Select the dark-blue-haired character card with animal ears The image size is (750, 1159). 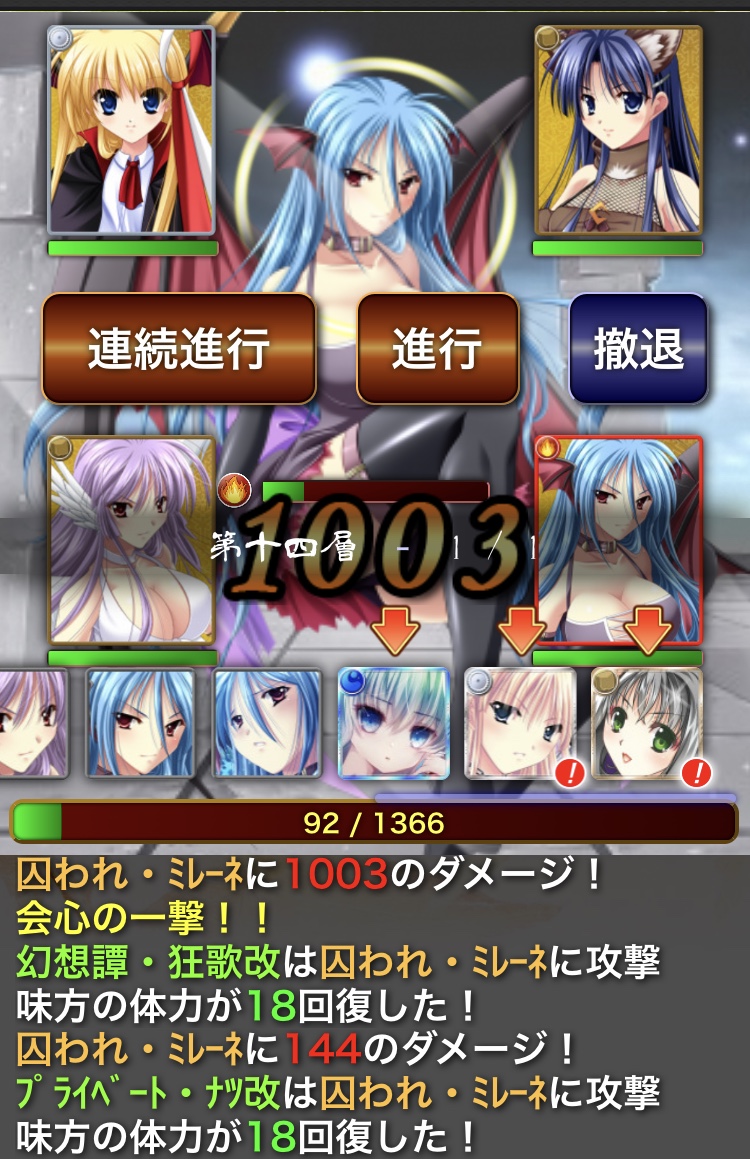[x=618, y=130]
